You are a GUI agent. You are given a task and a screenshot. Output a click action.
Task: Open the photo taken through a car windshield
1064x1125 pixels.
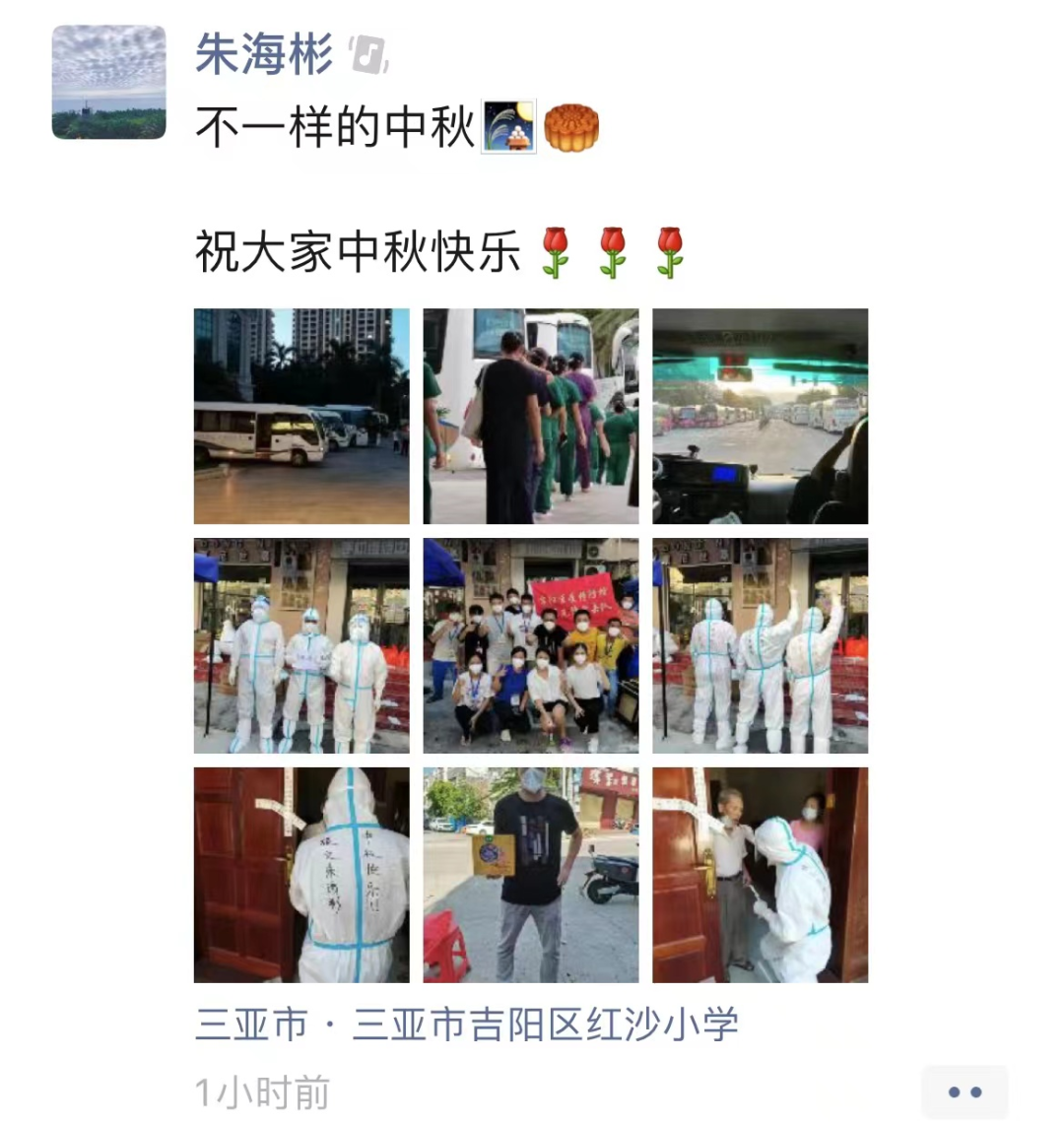click(760, 417)
